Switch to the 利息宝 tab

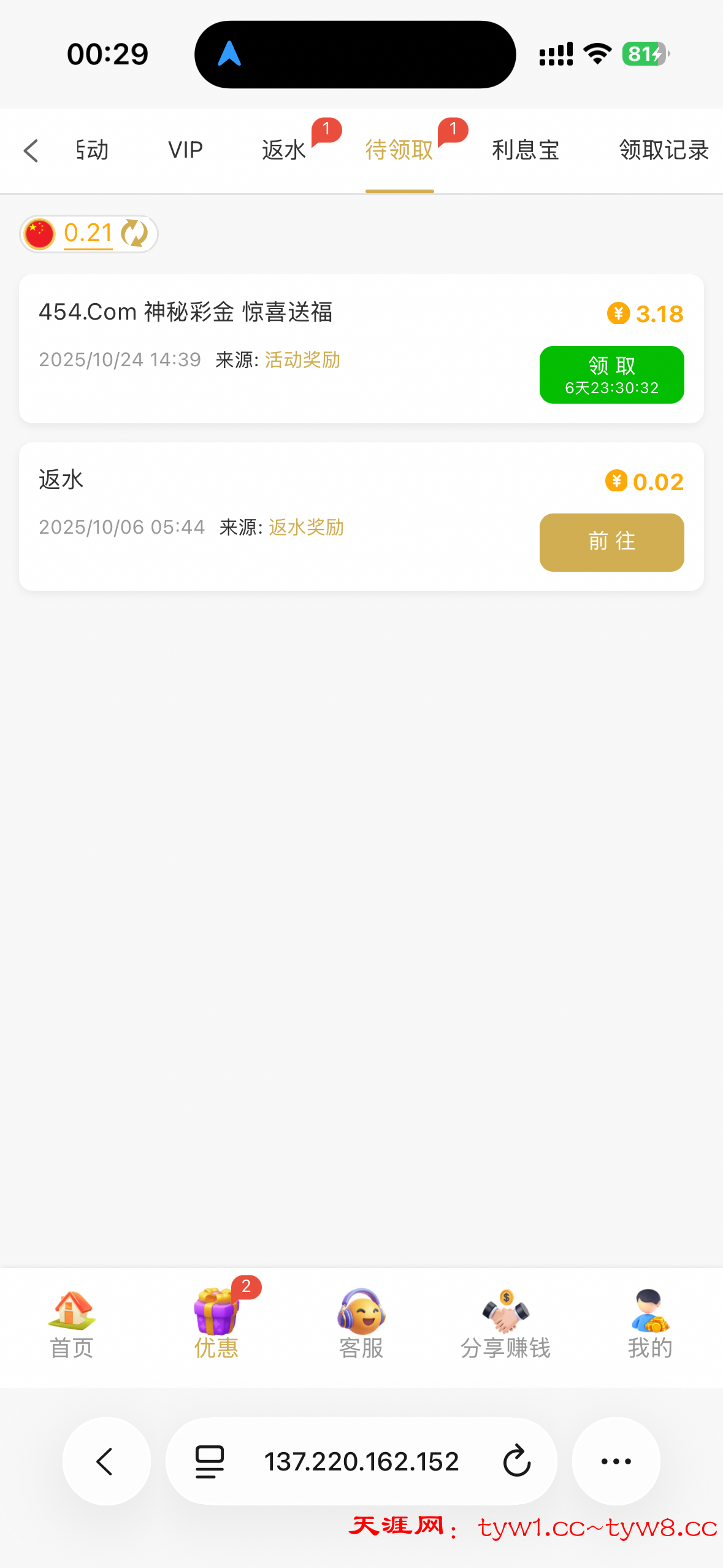coord(526,150)
